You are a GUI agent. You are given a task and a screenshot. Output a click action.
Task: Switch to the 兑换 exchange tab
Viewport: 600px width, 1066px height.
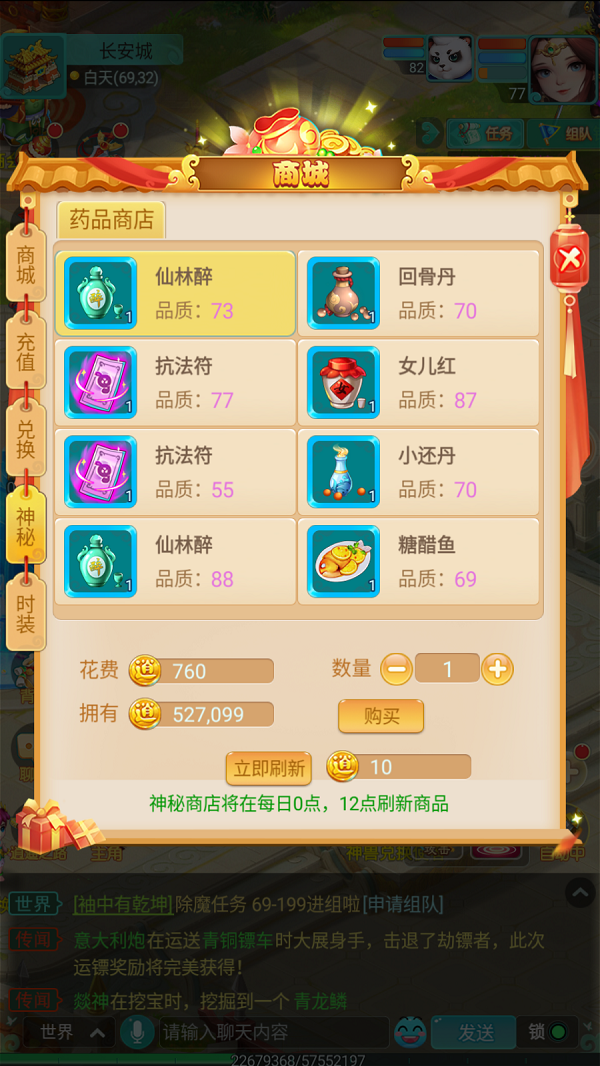[x=25, y=438]
